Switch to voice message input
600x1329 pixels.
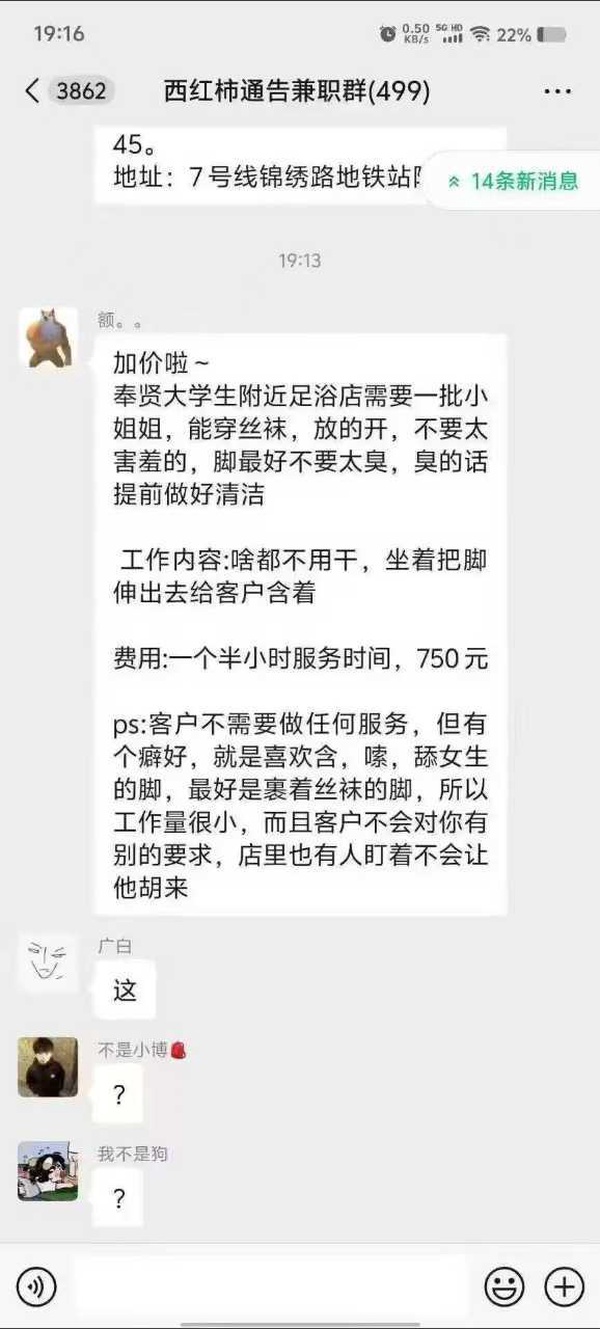click(x=37, y=1287)
